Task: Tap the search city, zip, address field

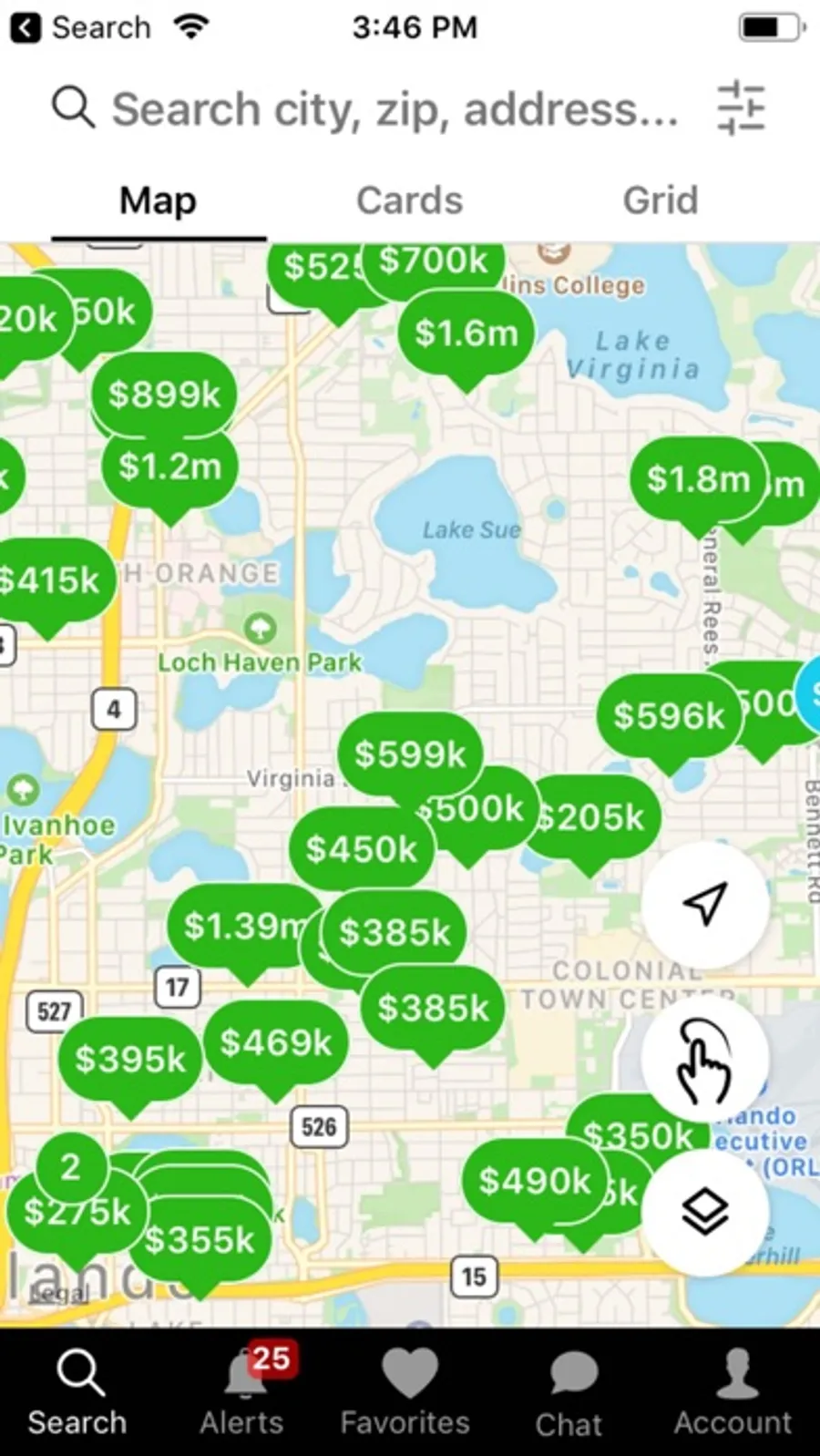Action: click(394, 109)
